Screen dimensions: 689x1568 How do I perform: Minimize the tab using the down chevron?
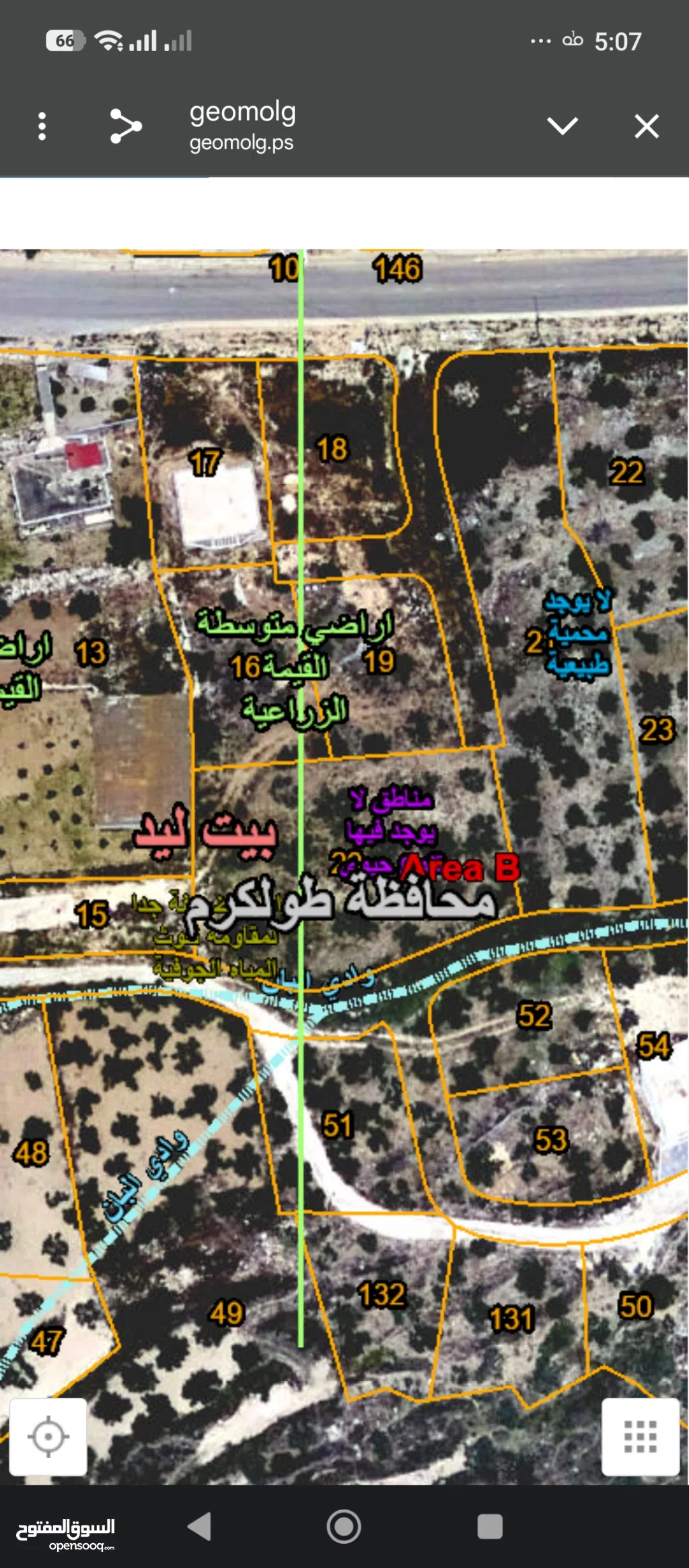[x=563, y=126]
